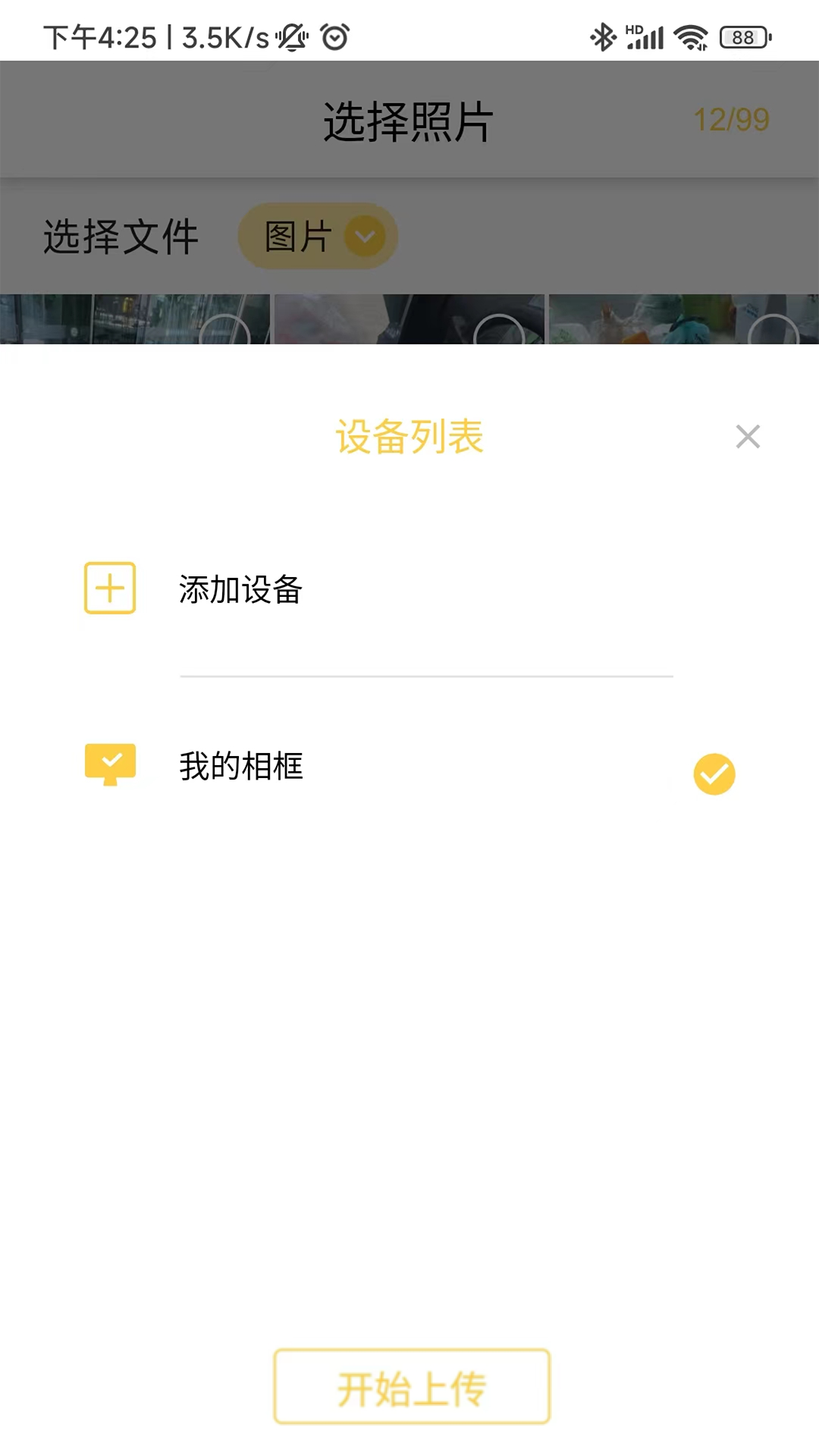
Task: Click the do-not-disturb icon near the clock
Action: click(x=292, y=34)
